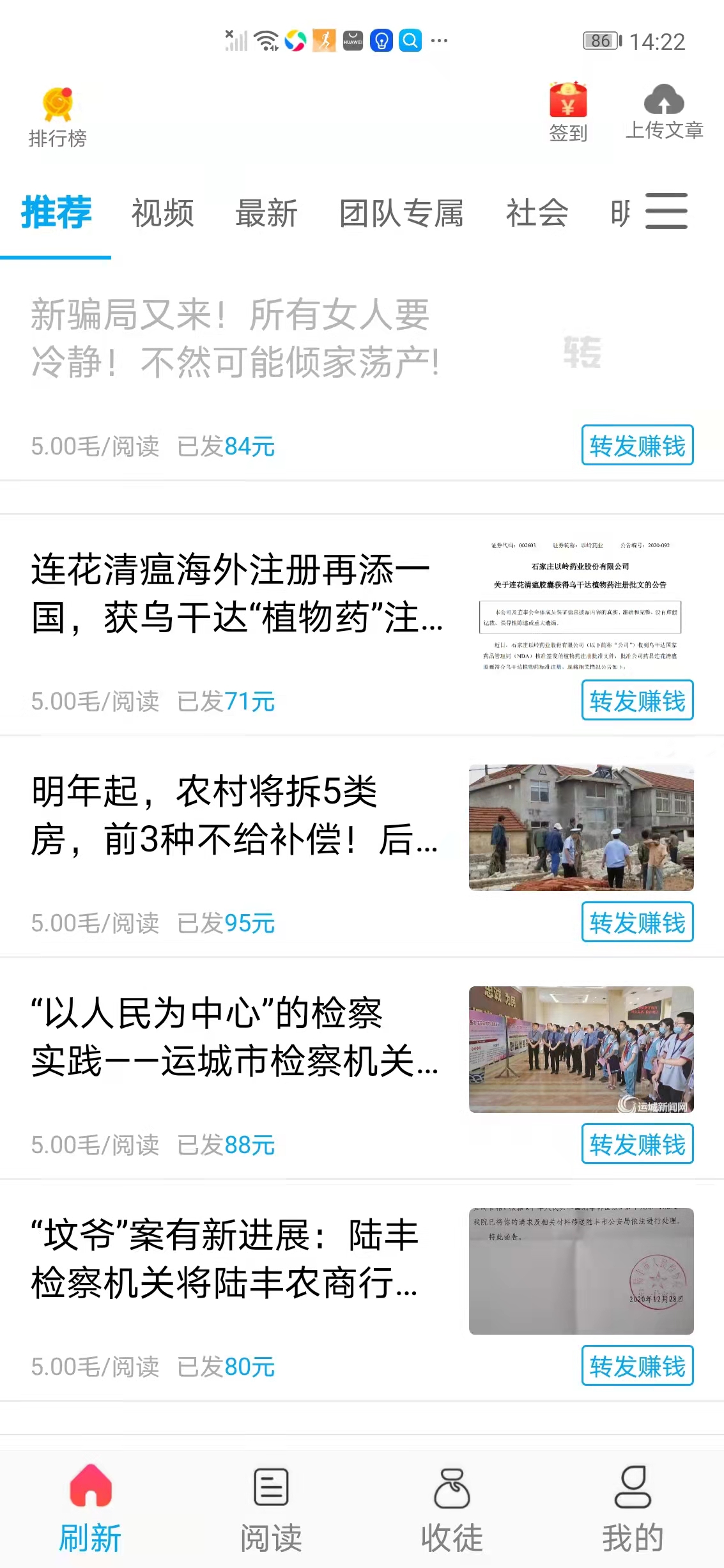The image size is (724, 1568).
Task: Tap the 签到 red envelope check-in
Action: point(567,112)
